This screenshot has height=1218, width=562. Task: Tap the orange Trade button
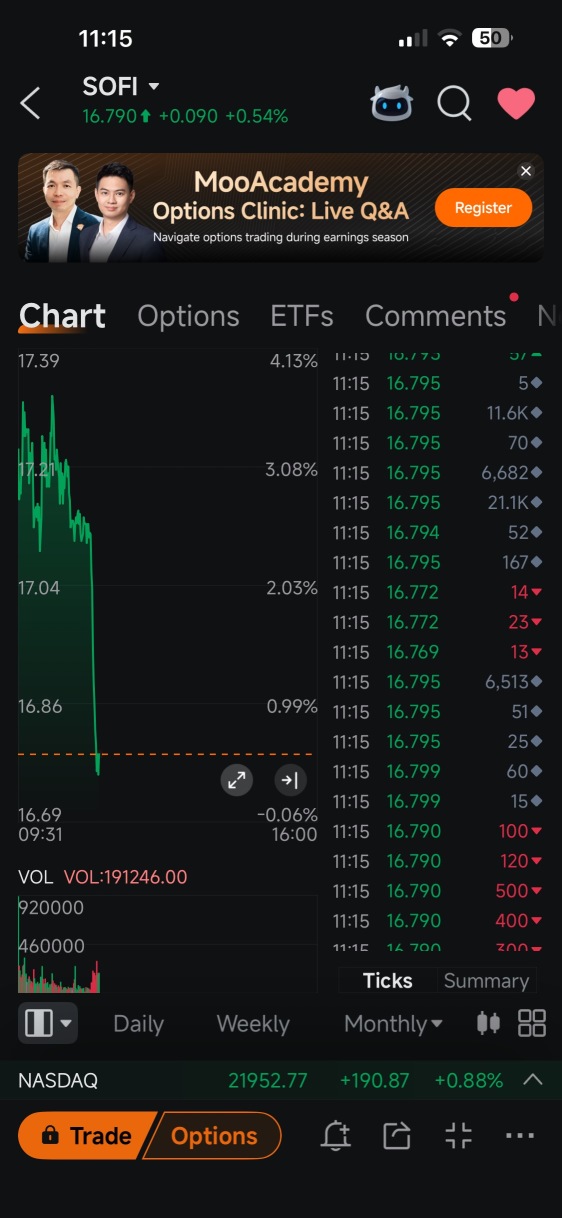[x=86, y=1136]
